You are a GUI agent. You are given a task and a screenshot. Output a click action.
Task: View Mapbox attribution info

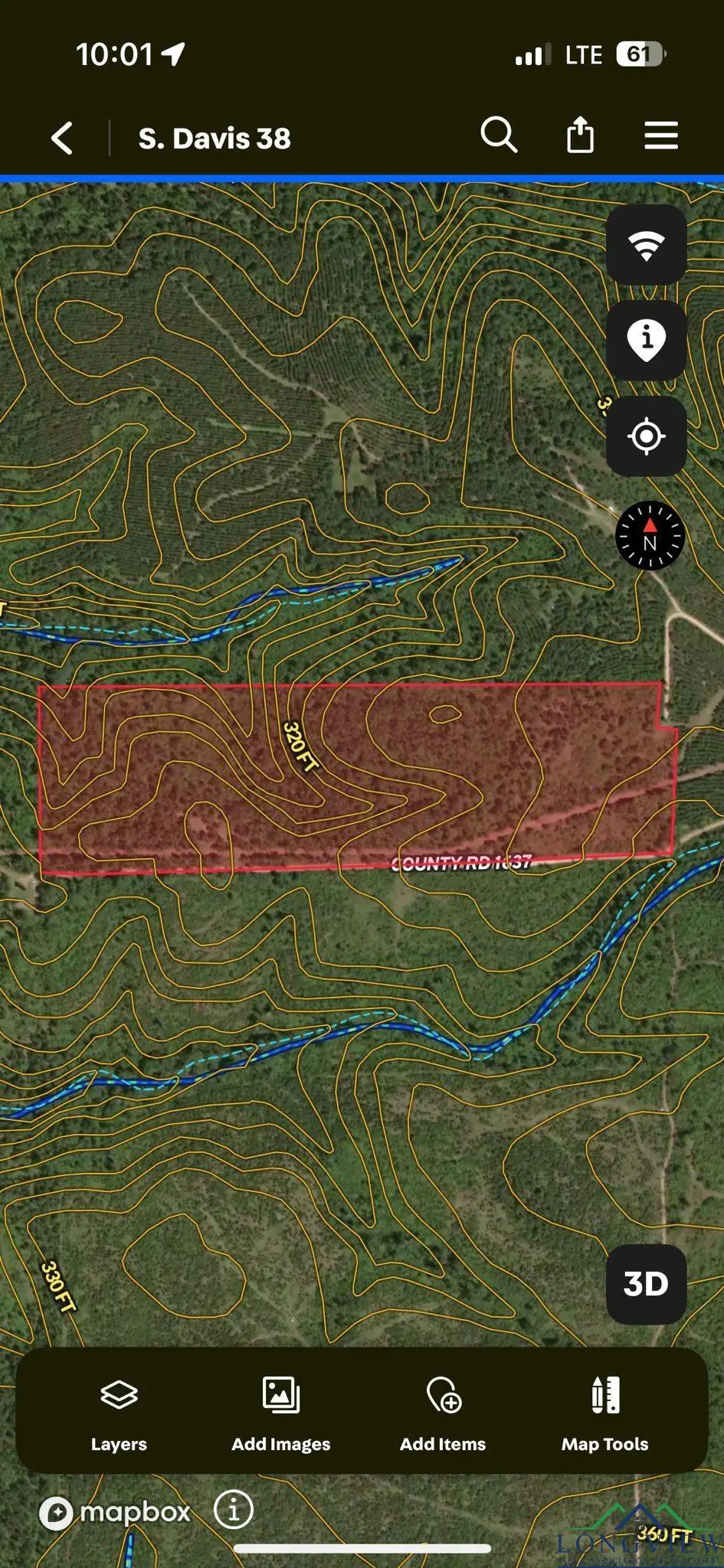tap(234, 1510)
